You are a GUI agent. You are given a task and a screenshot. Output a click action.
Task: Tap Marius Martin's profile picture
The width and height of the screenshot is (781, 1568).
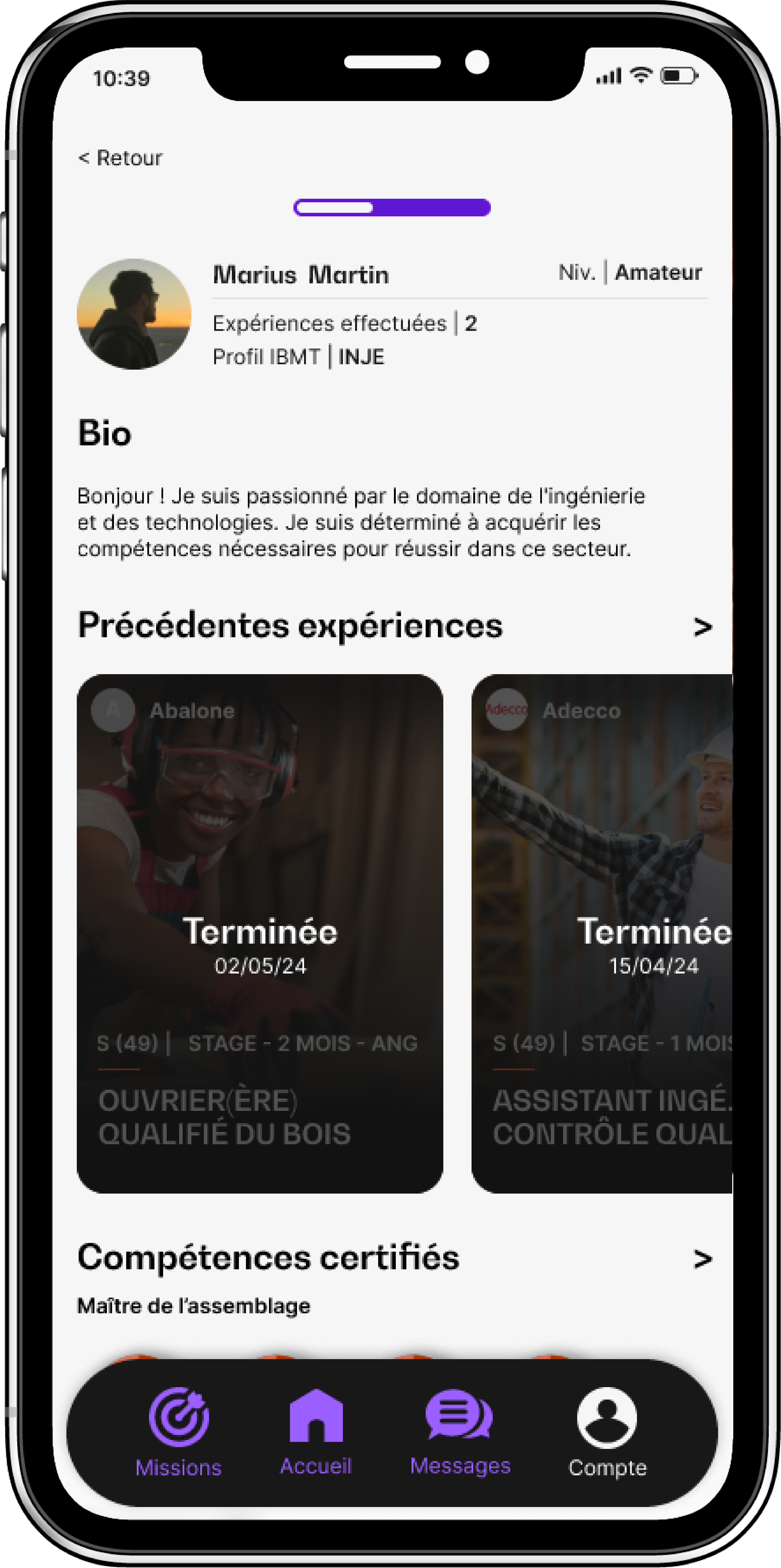(134, 314)
